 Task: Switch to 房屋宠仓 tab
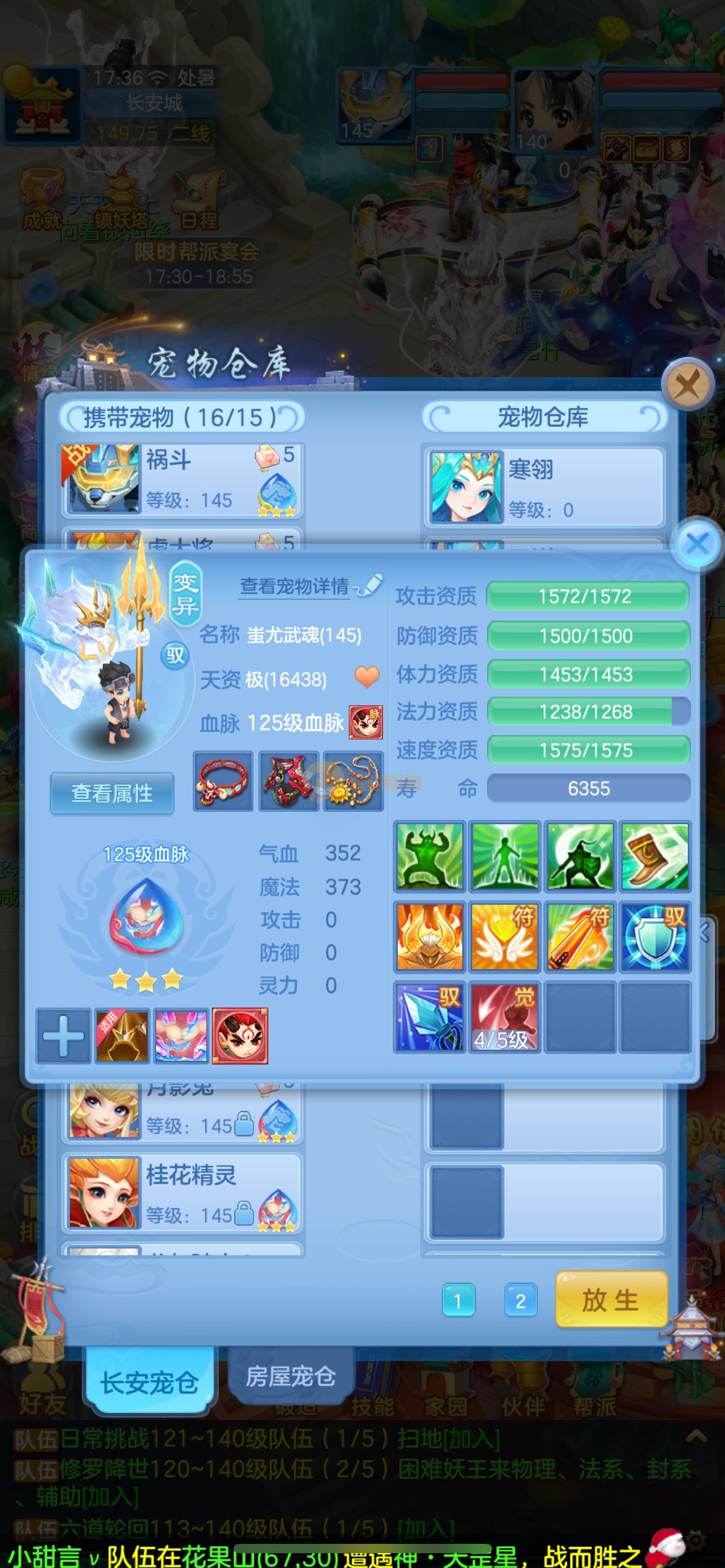click(291, 1376)
